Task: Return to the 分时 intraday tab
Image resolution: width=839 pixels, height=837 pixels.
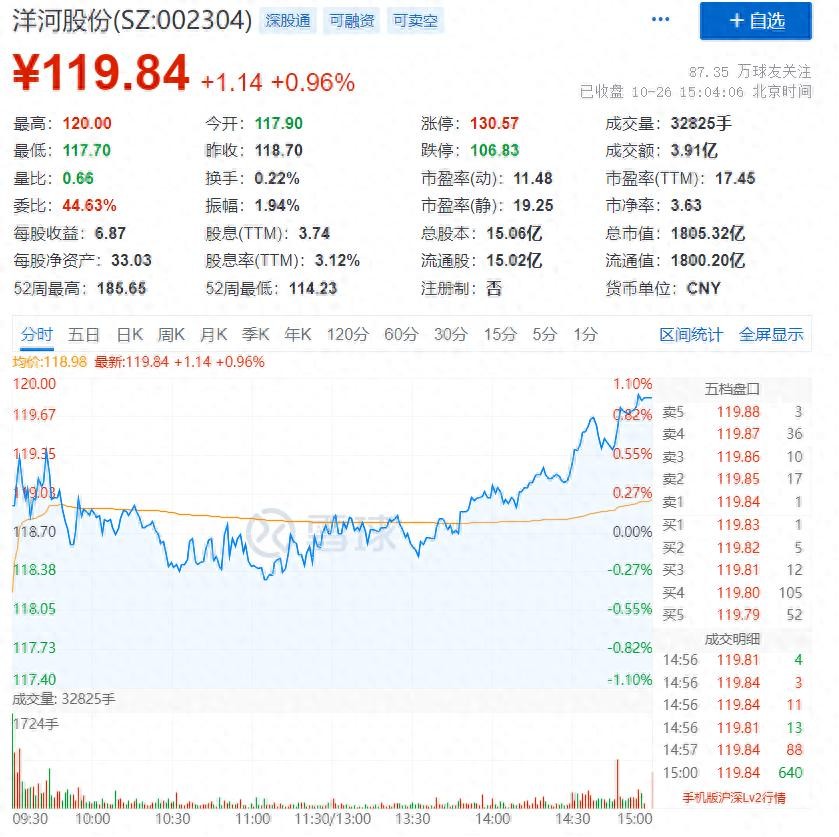Action: [x=37, y=335]
